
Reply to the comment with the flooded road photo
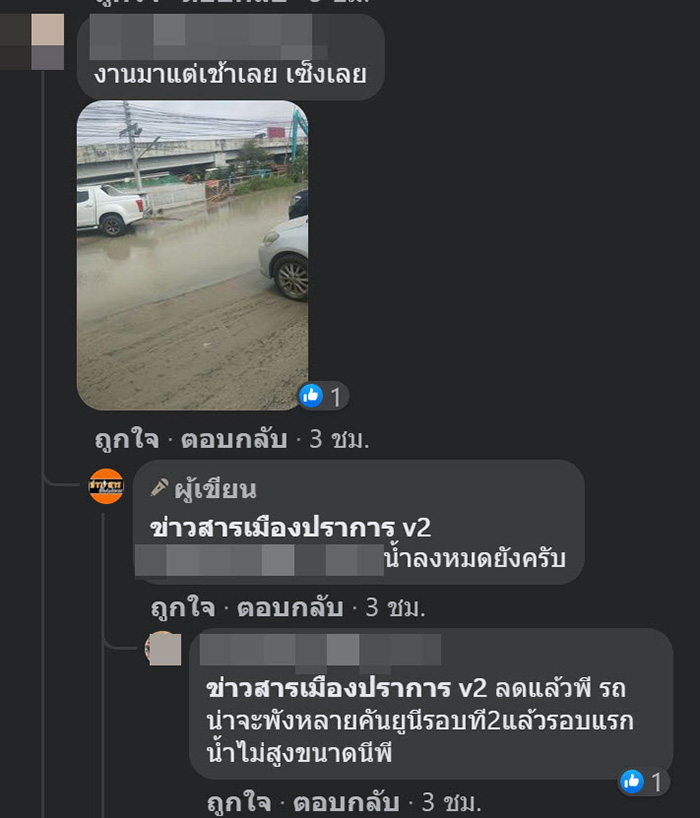(x=231, y=440)
